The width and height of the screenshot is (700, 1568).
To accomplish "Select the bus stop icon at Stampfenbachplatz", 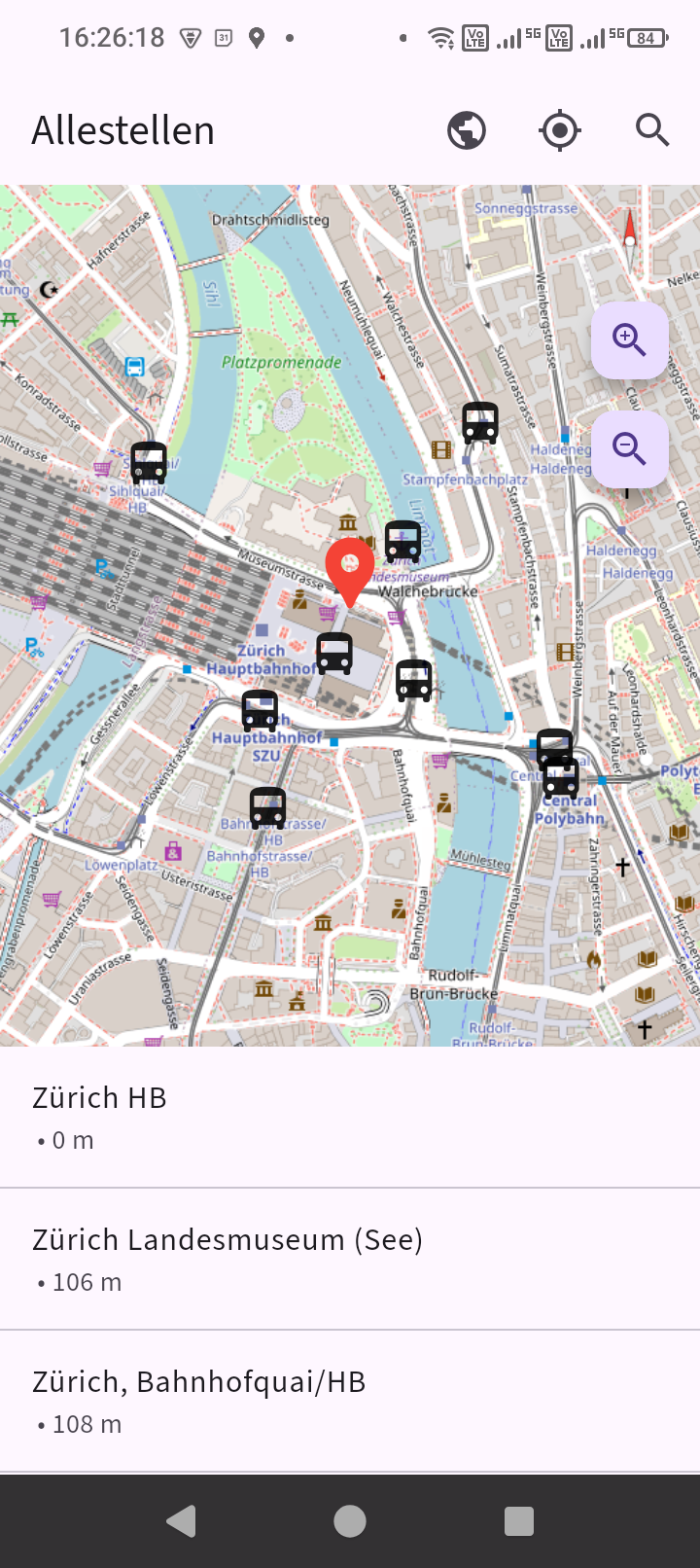I will point(481,423).
